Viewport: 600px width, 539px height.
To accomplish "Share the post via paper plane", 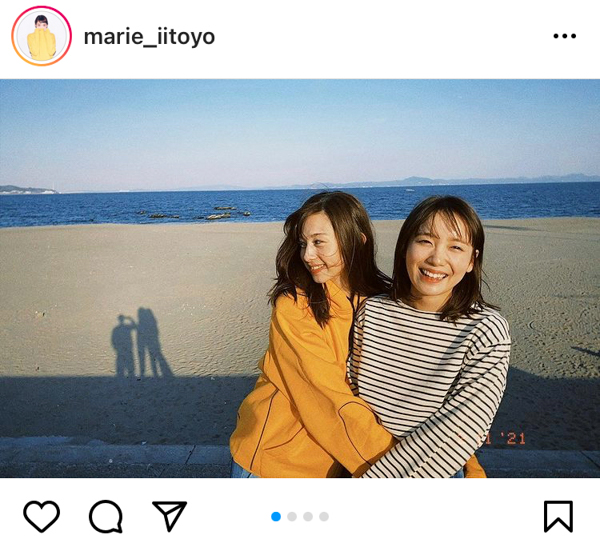I will [169, 516].
